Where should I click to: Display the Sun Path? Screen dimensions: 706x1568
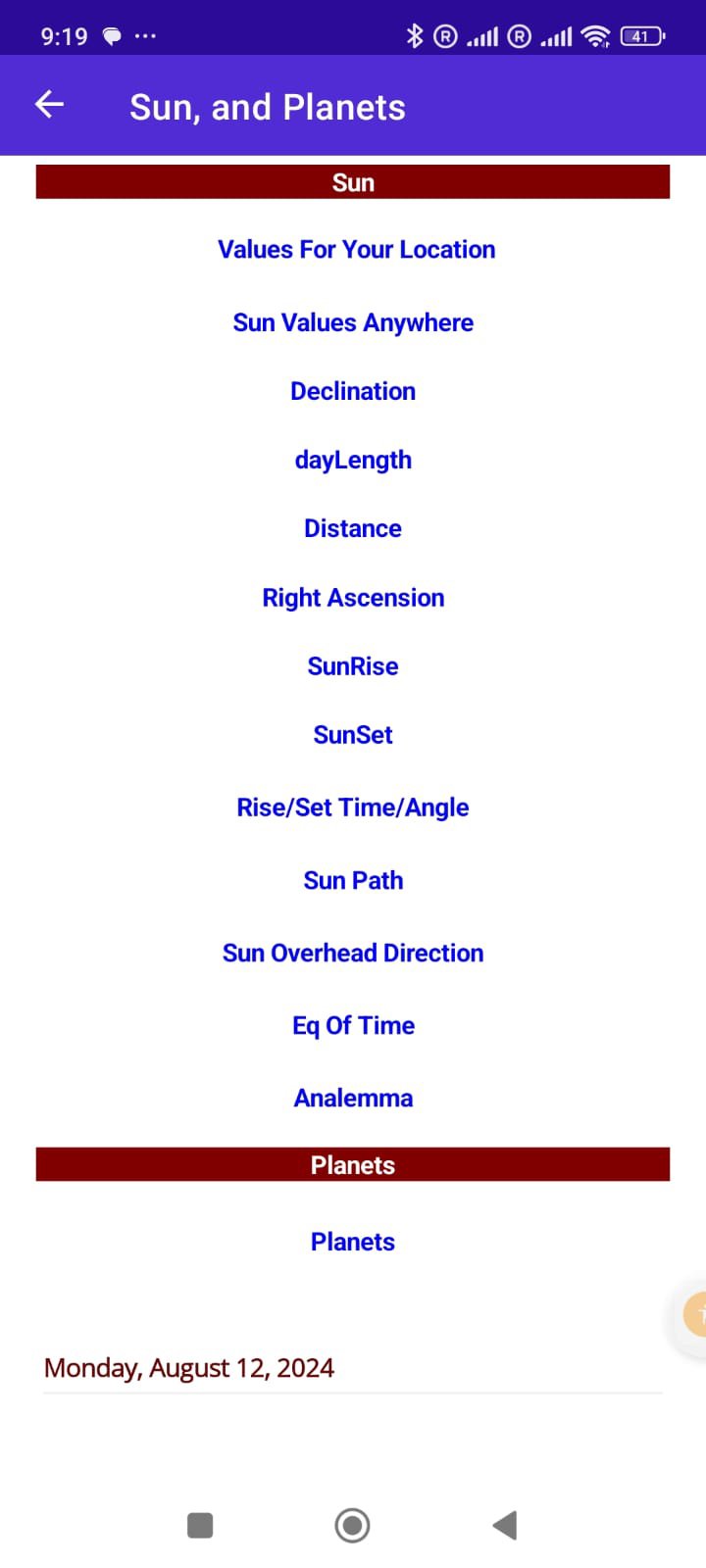coord(353,880)
